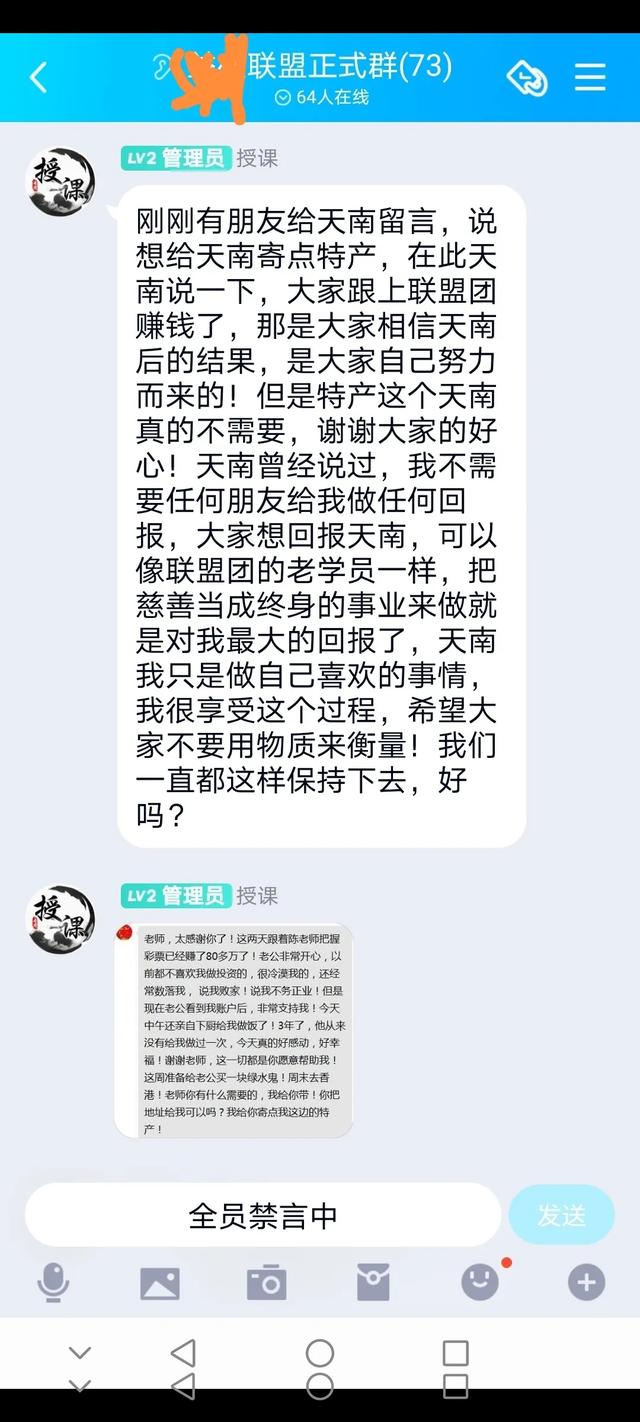
Task: Tap the 发送 send button
Action: [561, 1215]
